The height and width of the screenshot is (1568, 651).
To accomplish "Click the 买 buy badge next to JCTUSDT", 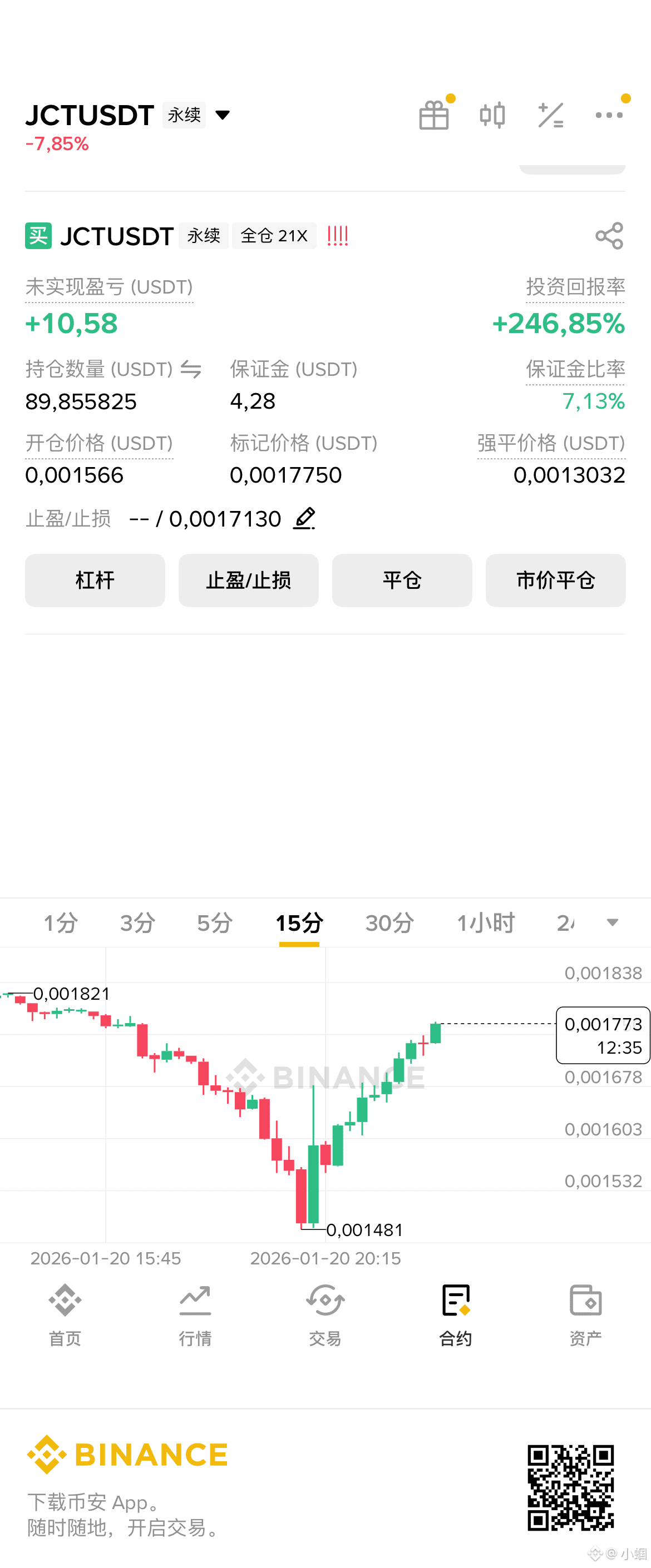I will [x=38, y=236].
